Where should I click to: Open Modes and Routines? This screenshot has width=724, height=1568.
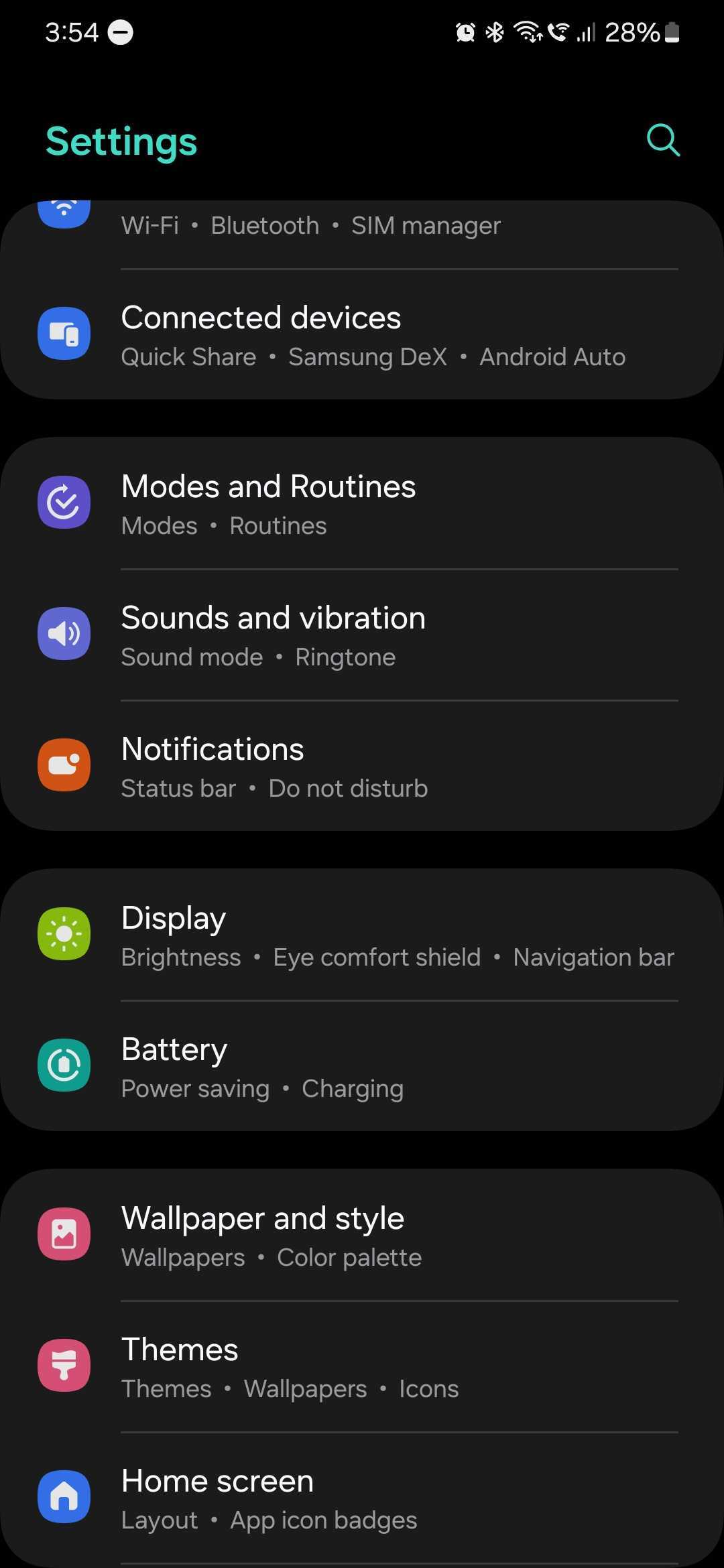[x=362, y=504]
